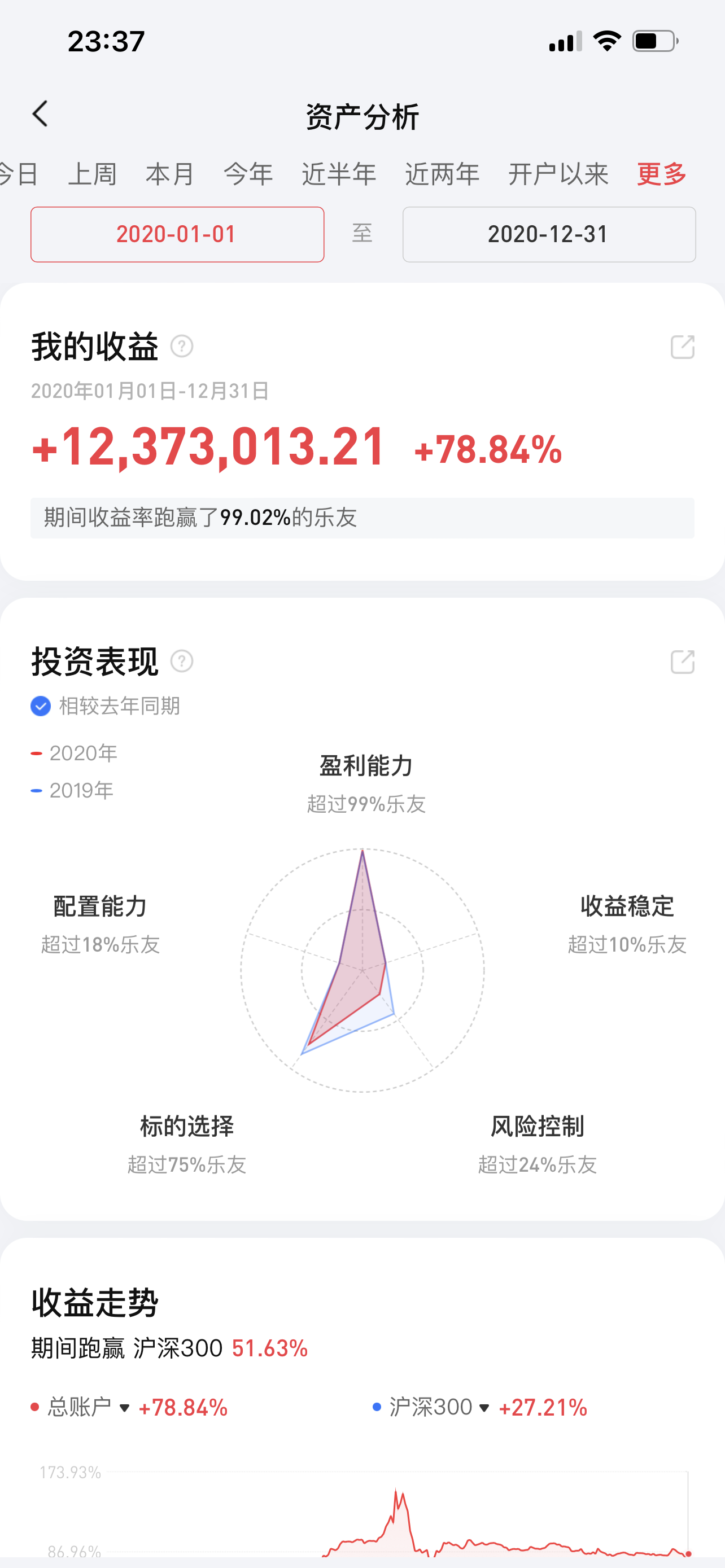Switch to 今年 period
Screen dimensions: 725x1568
pos(248,174)
